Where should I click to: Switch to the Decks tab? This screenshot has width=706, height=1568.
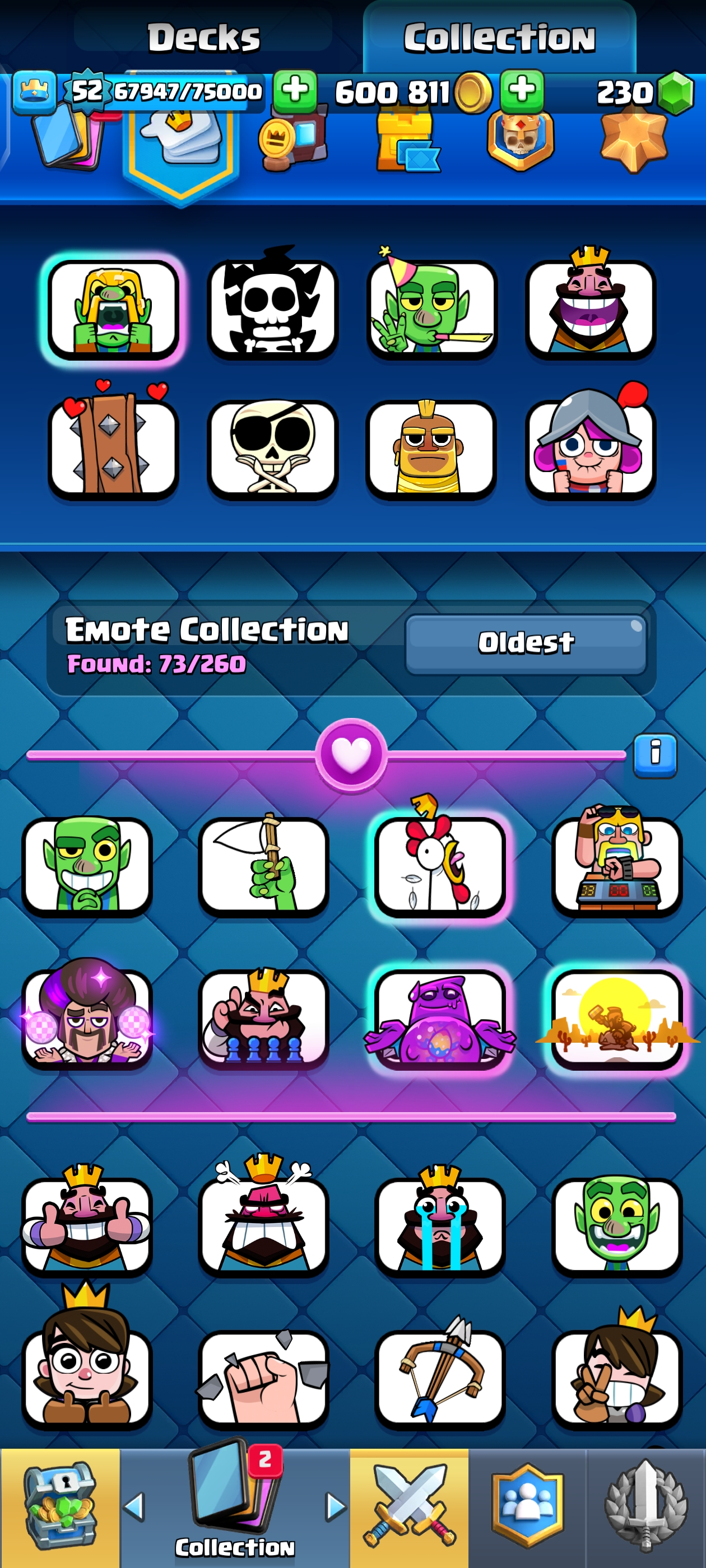click(x=203, y=38)
